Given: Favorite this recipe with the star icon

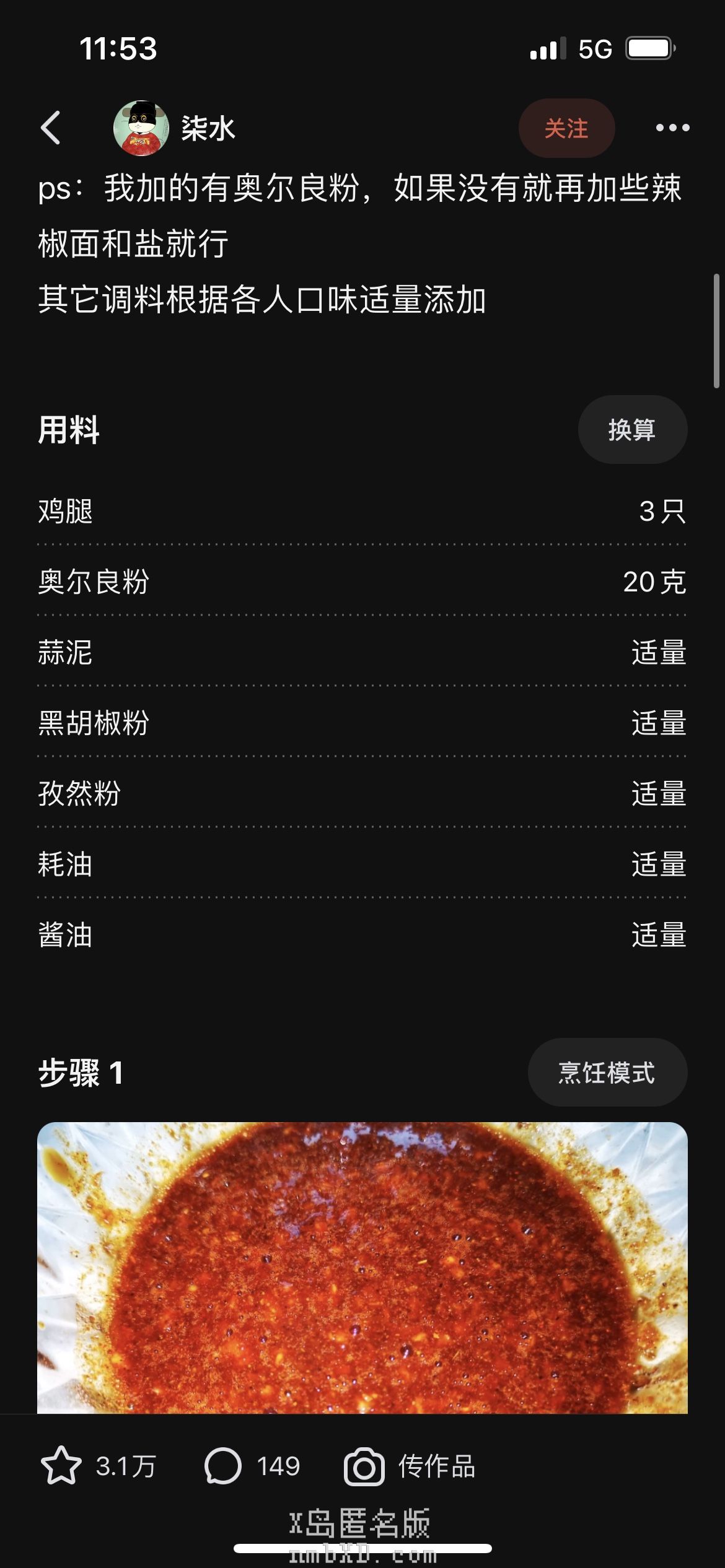Looking at the screenshot, I should tap(61, 1466).
